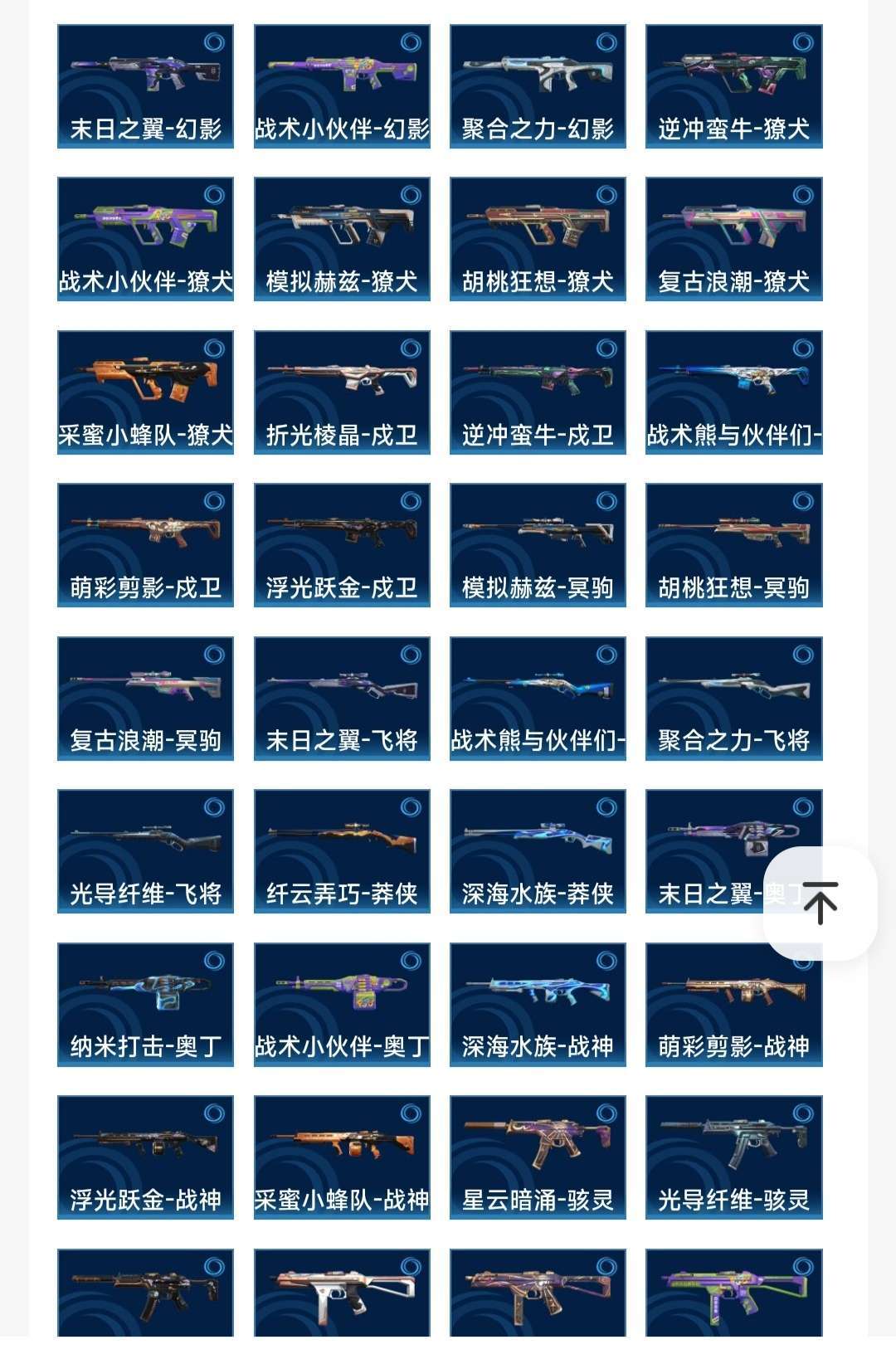
Task: Select the 光导纤维-骇灵 skin tile
Action: [x=733, y=1157]
